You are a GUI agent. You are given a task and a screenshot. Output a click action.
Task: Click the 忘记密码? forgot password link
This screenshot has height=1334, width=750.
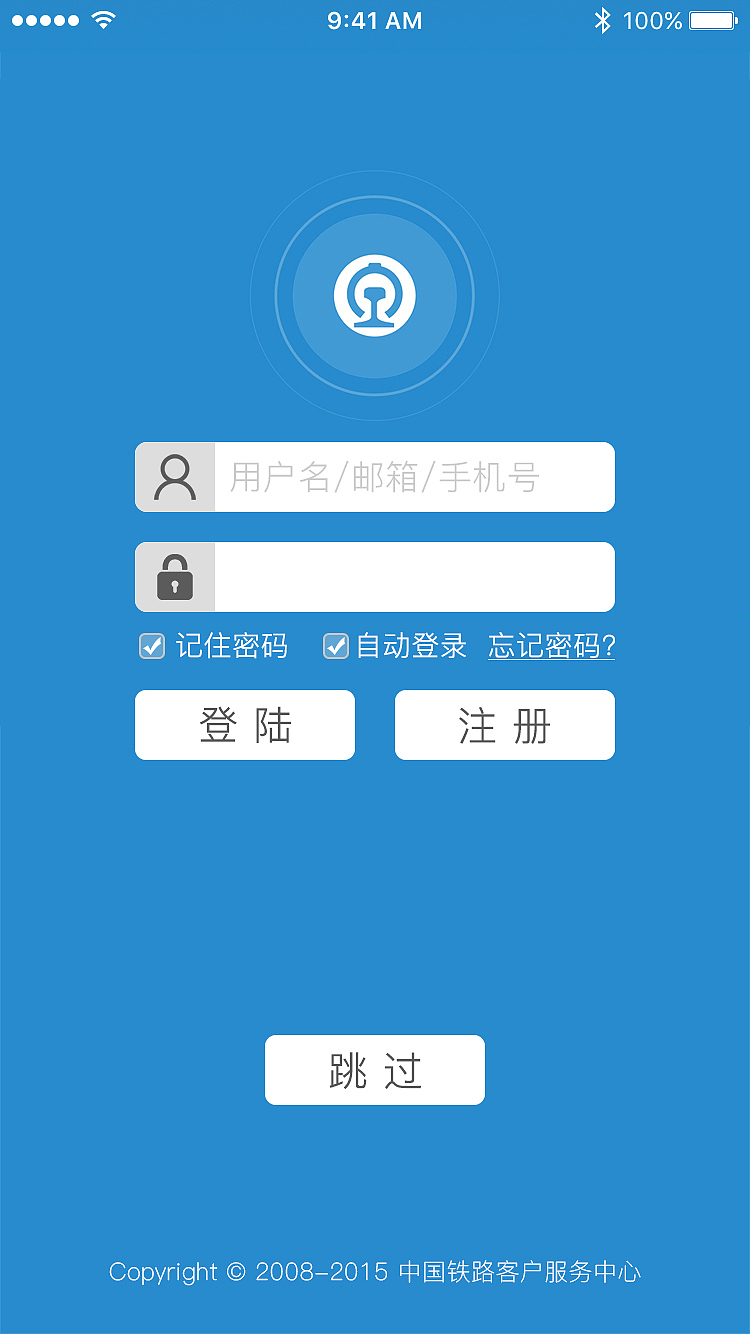pyautogui.click(x=550, y=646)
